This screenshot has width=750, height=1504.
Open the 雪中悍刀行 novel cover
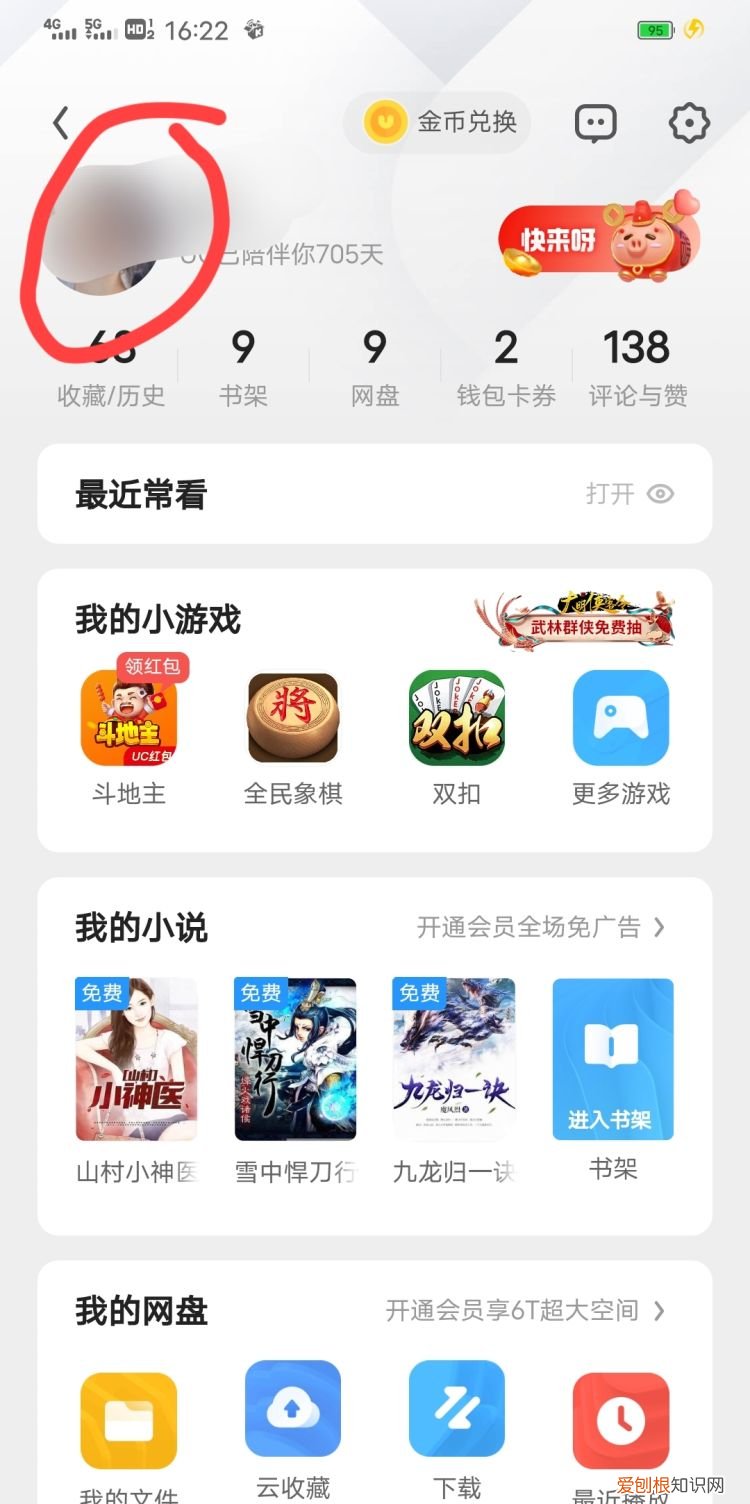294,1058
